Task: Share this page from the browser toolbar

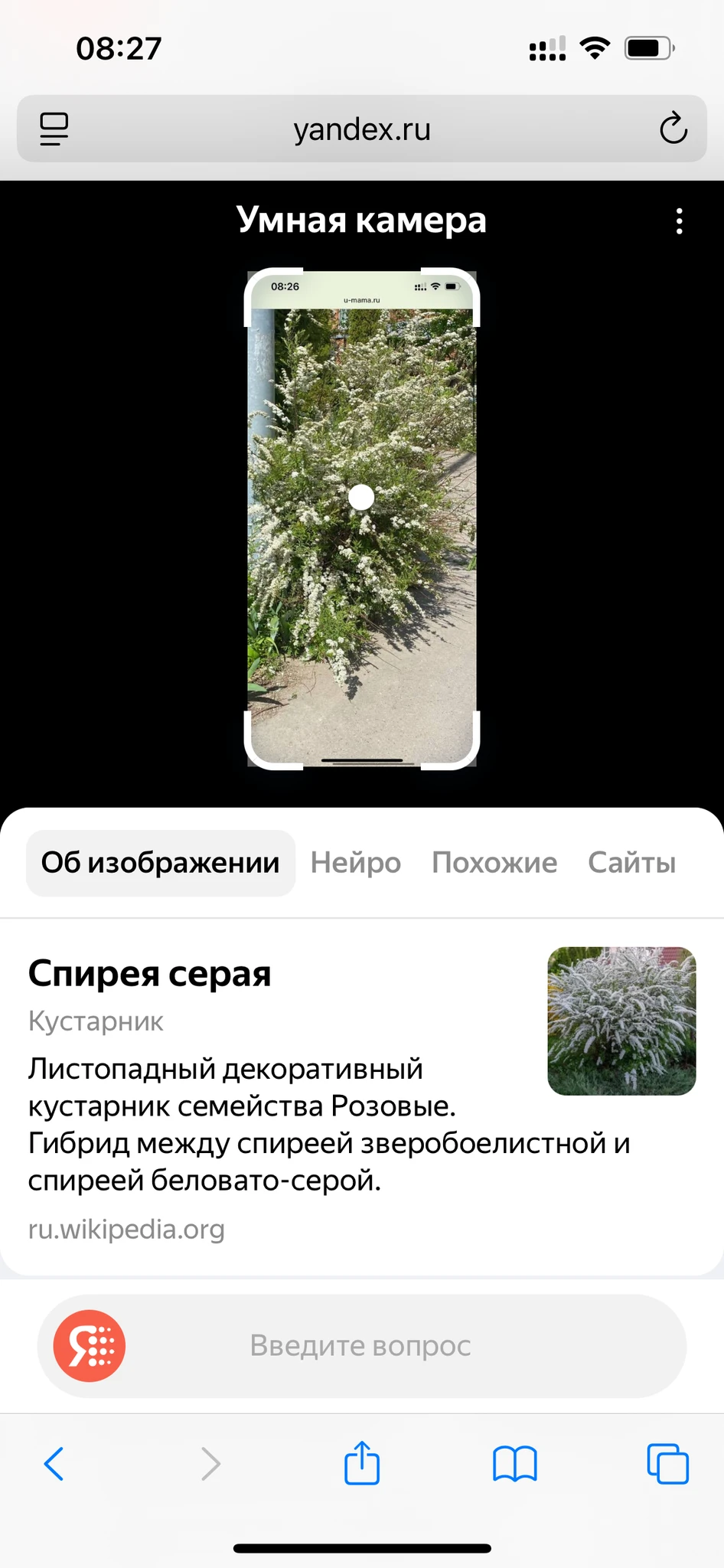Action: tap(362, 1462)
